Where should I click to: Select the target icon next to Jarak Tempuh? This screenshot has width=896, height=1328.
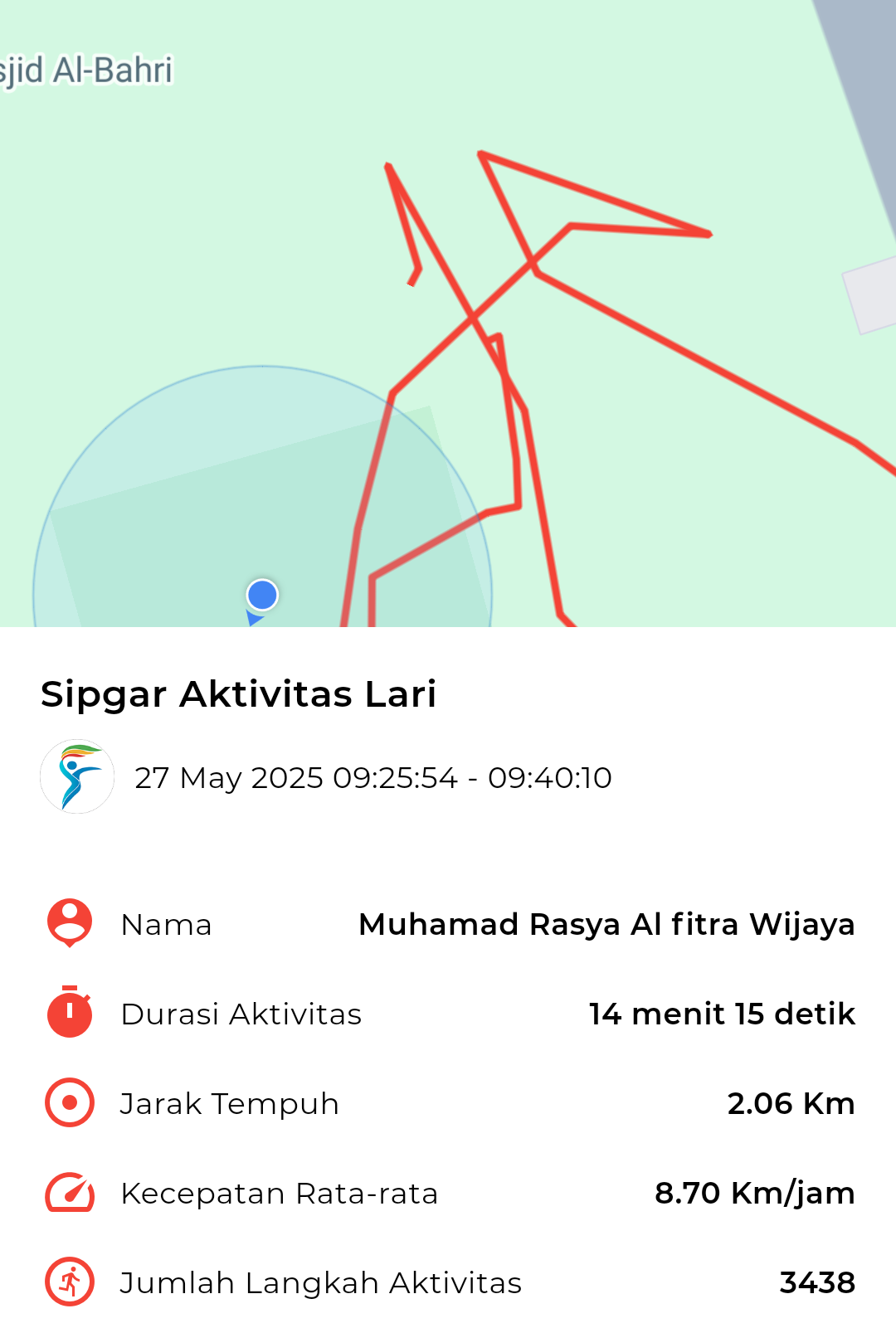click(x=70, y=1103)
